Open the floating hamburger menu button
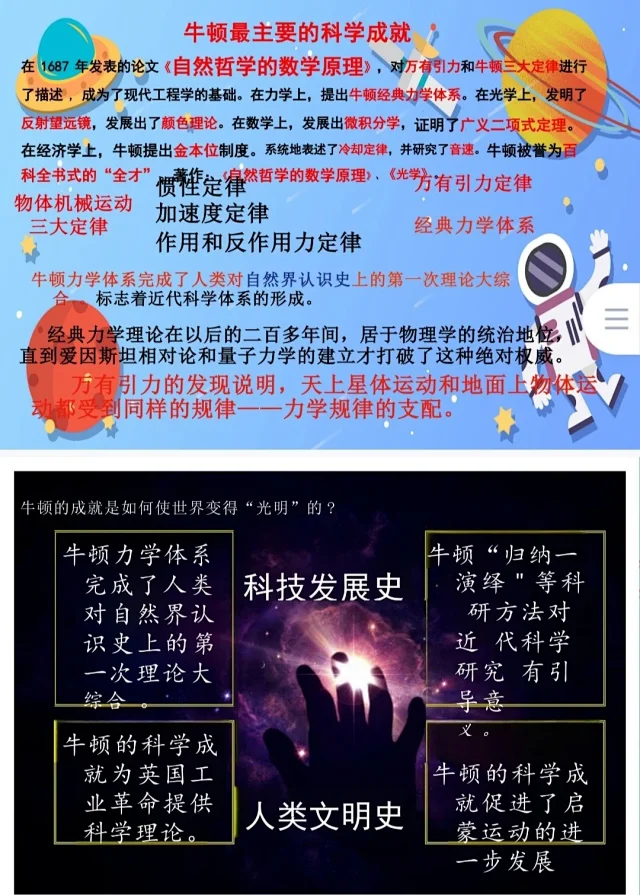The width and height of the screenshot is (640, 895). (617, 319)
